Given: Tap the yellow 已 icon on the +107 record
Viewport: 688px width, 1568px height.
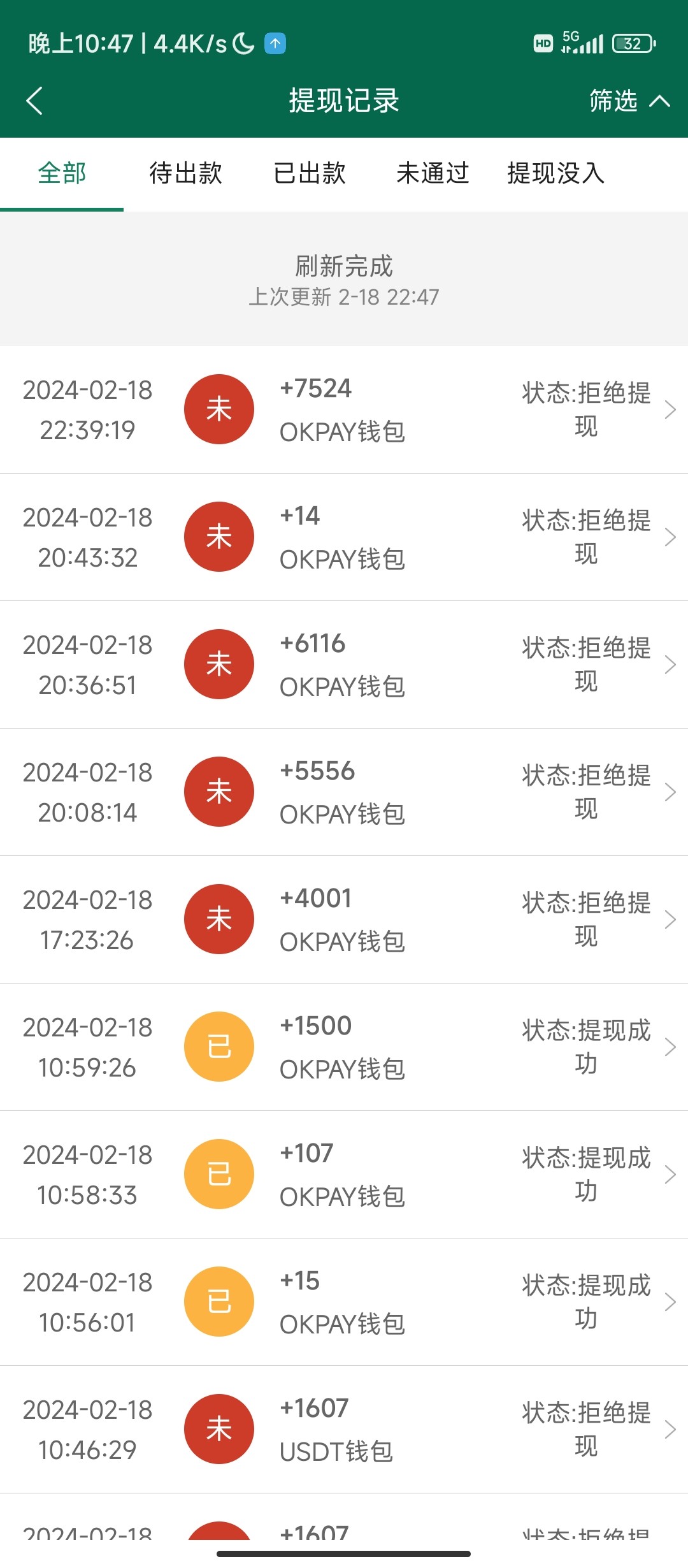Looking at the screenshot, I should (x=219, y=1174).
